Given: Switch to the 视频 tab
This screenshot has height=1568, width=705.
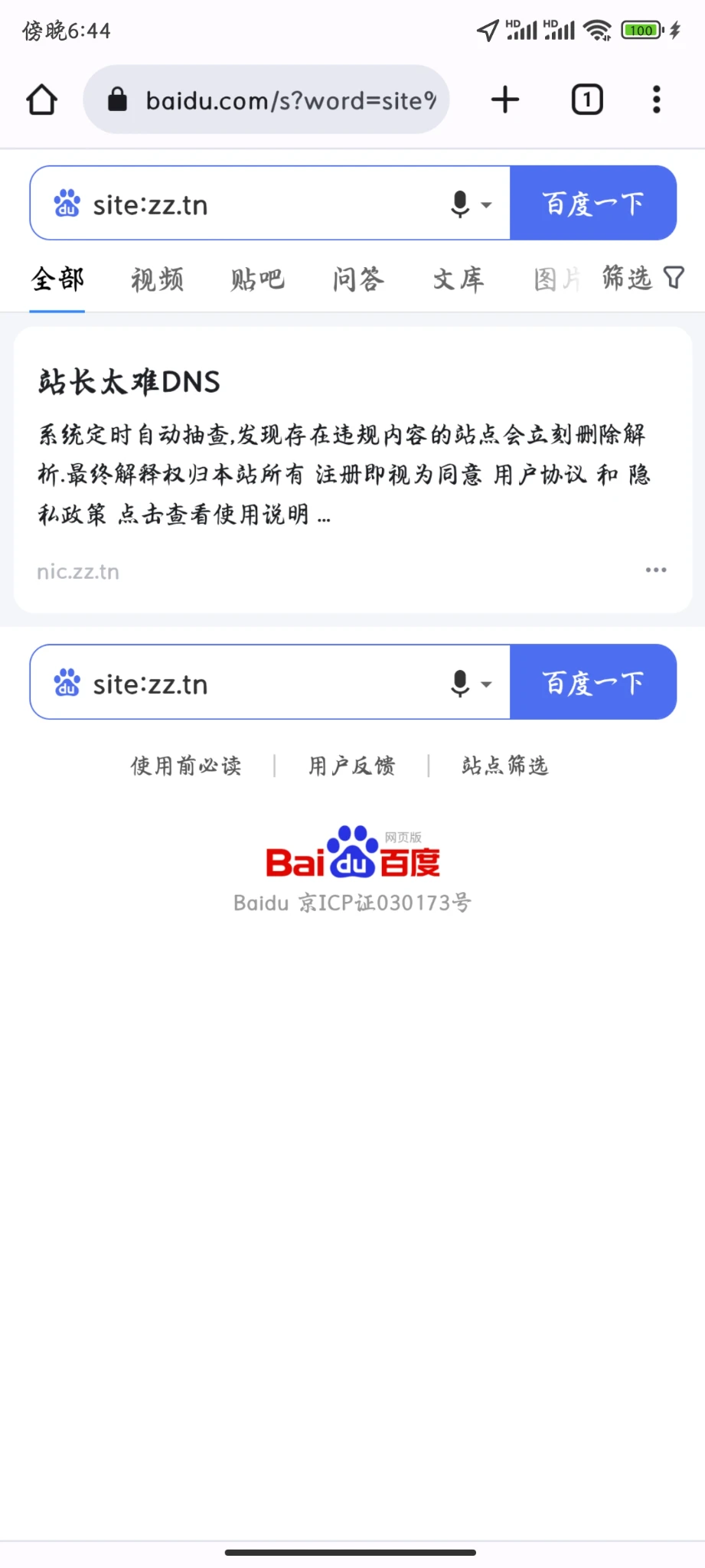Looking at the screenshot, I should 157,279.
